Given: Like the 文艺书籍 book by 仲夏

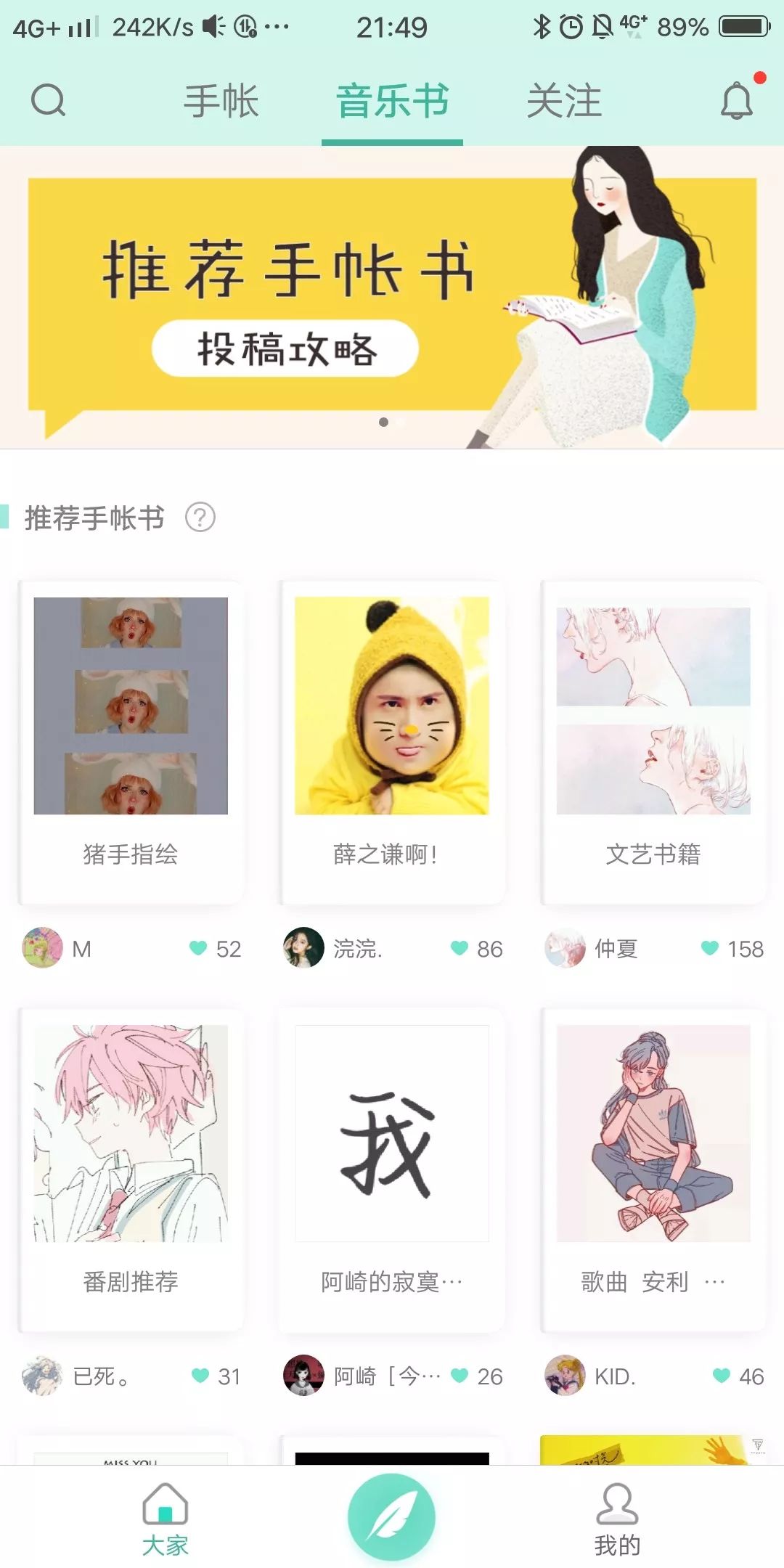Looking at the screenshot, I should [710, 948].
